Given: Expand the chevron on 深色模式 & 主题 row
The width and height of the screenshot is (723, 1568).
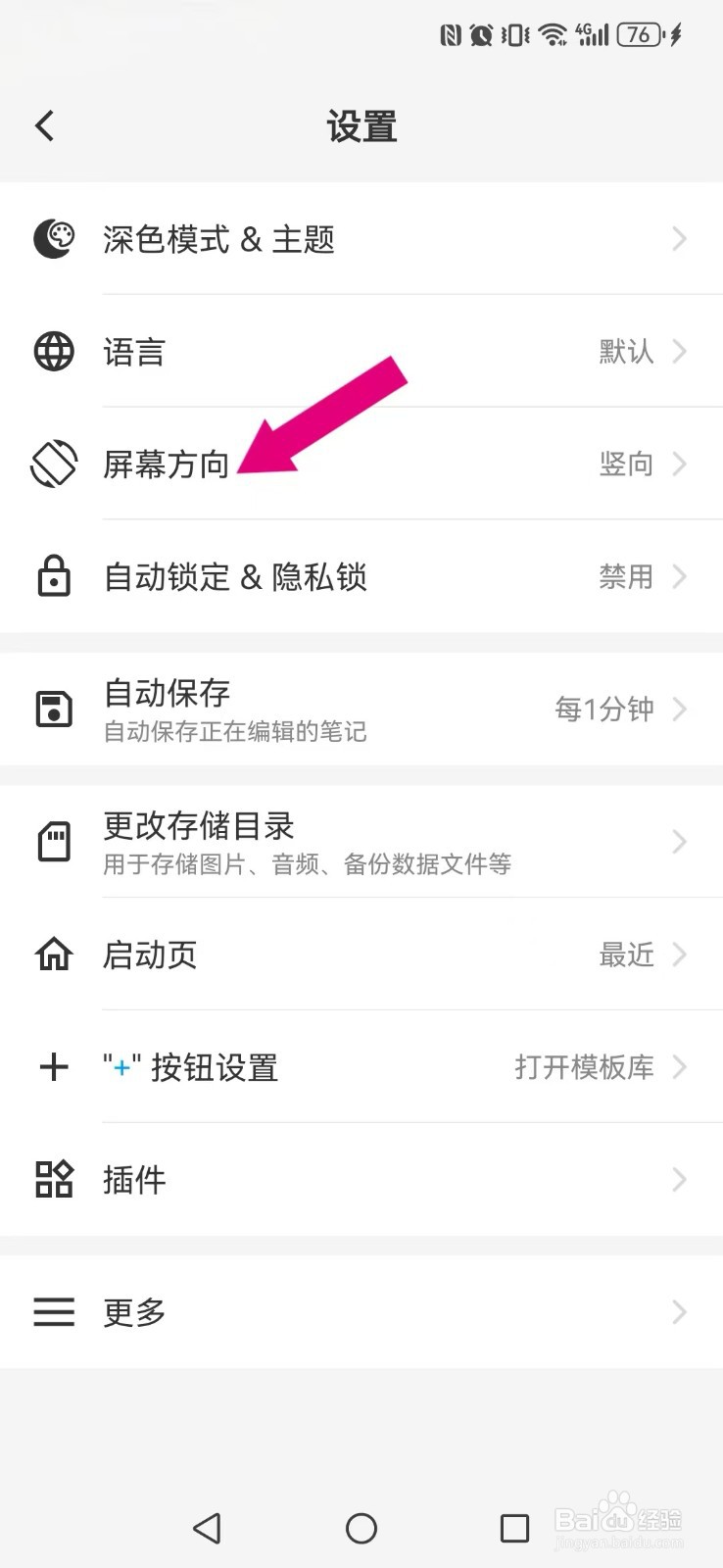Looking at the screenshot, I should [x=679, y=239].
